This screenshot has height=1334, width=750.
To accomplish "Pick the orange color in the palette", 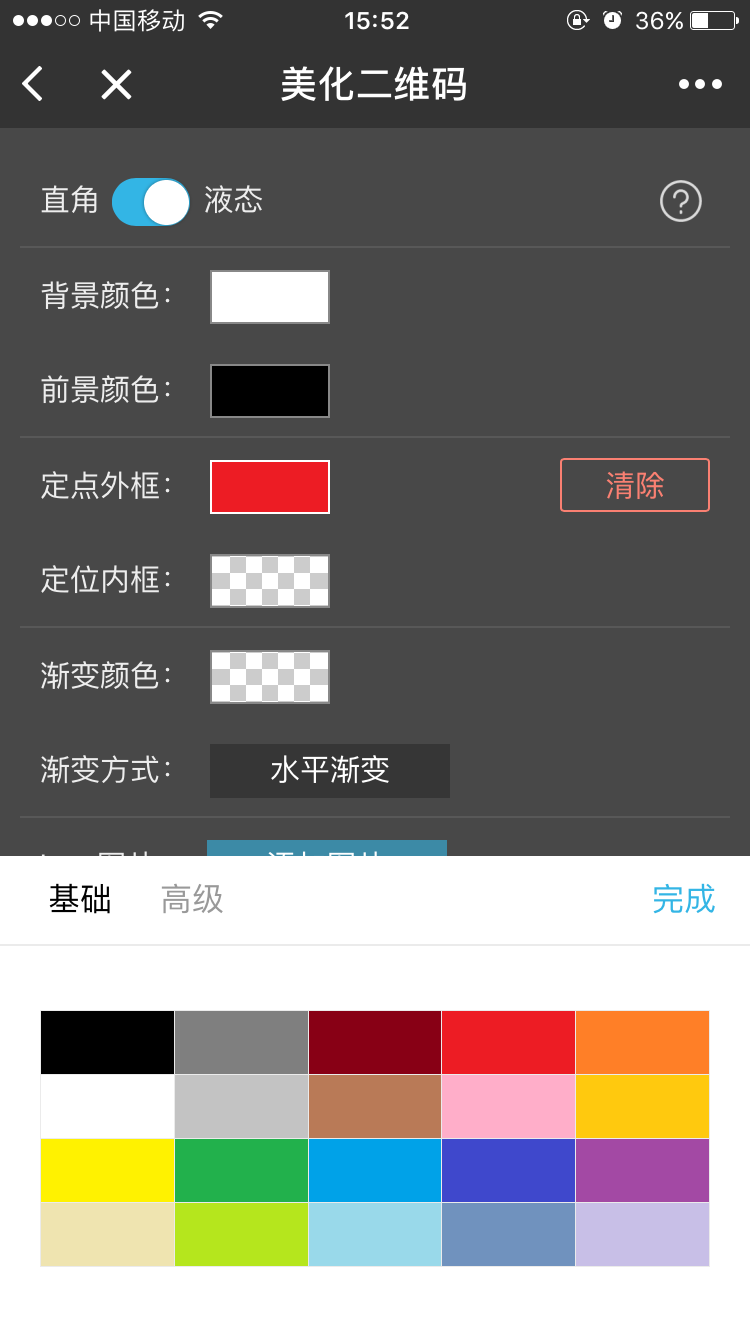I will (642, 1042).
